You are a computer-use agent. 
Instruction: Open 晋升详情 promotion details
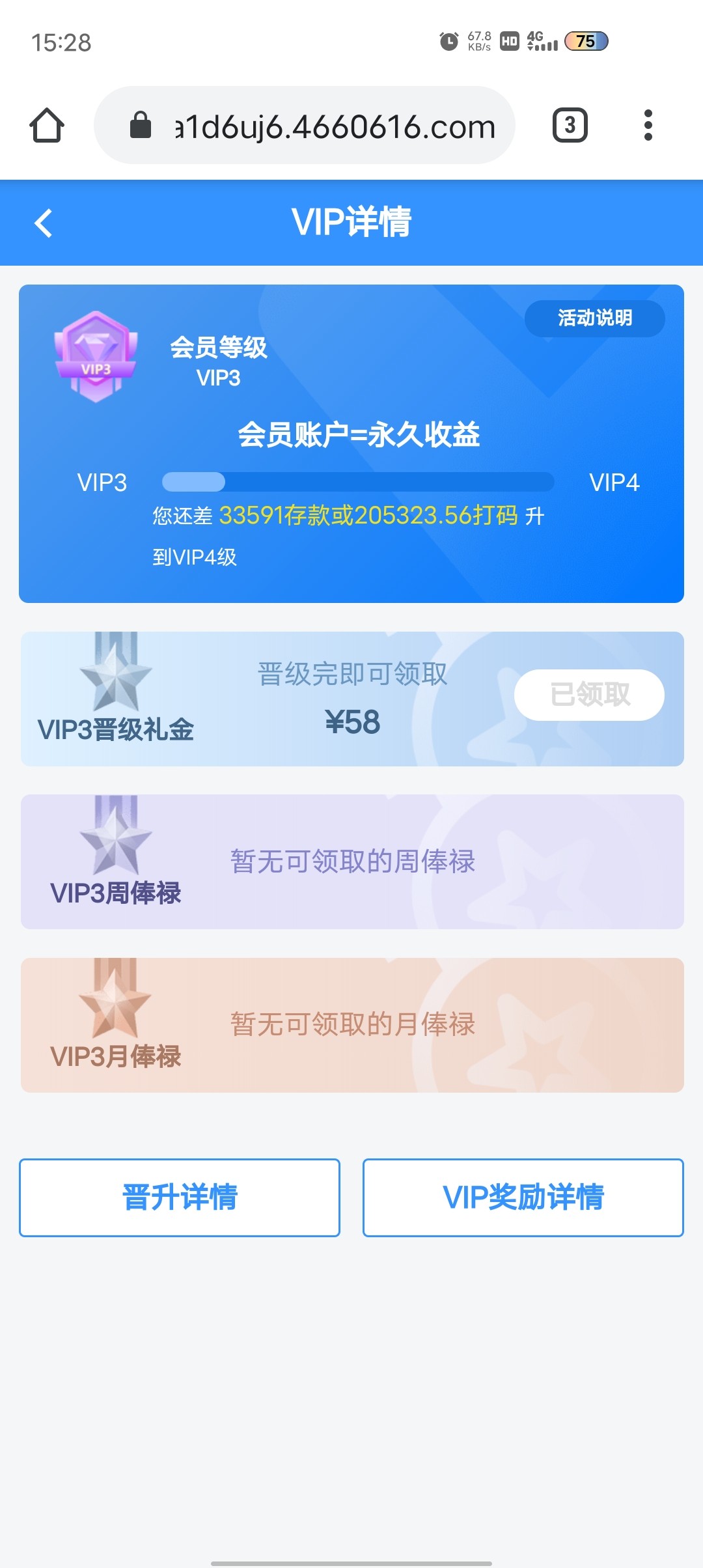(180, 1197)
